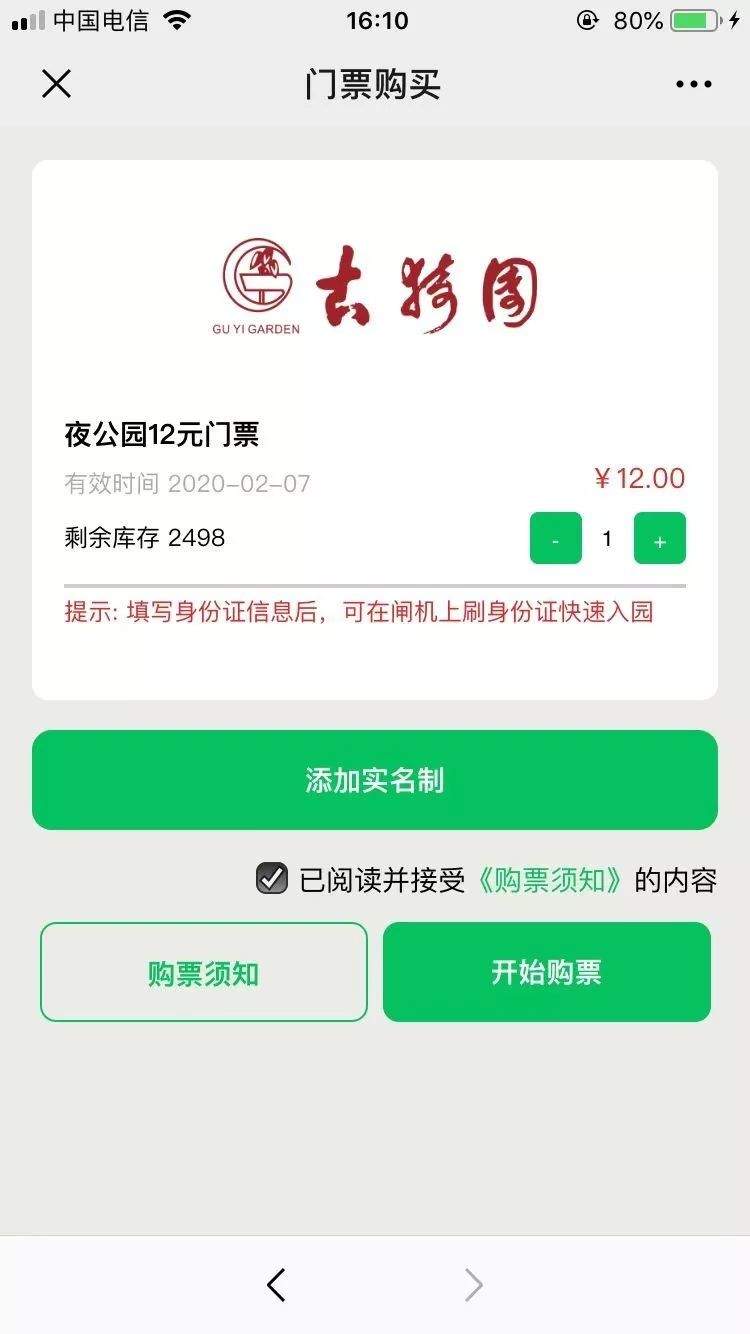The width and height of the screenshot is (750, 1334).
Task: Tap the outlined 购票须知 button
Action: pyautogui.click(x=204, y=972)
